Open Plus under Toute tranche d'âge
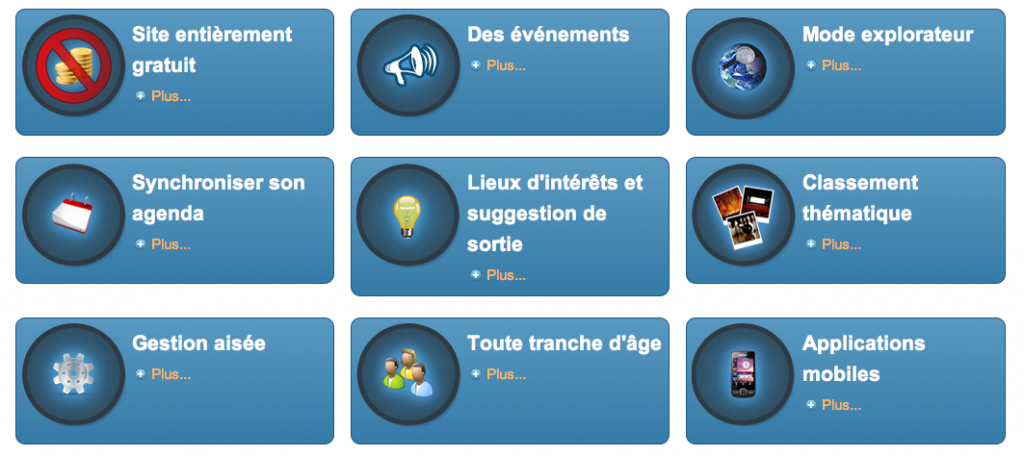 pos(505,375)
